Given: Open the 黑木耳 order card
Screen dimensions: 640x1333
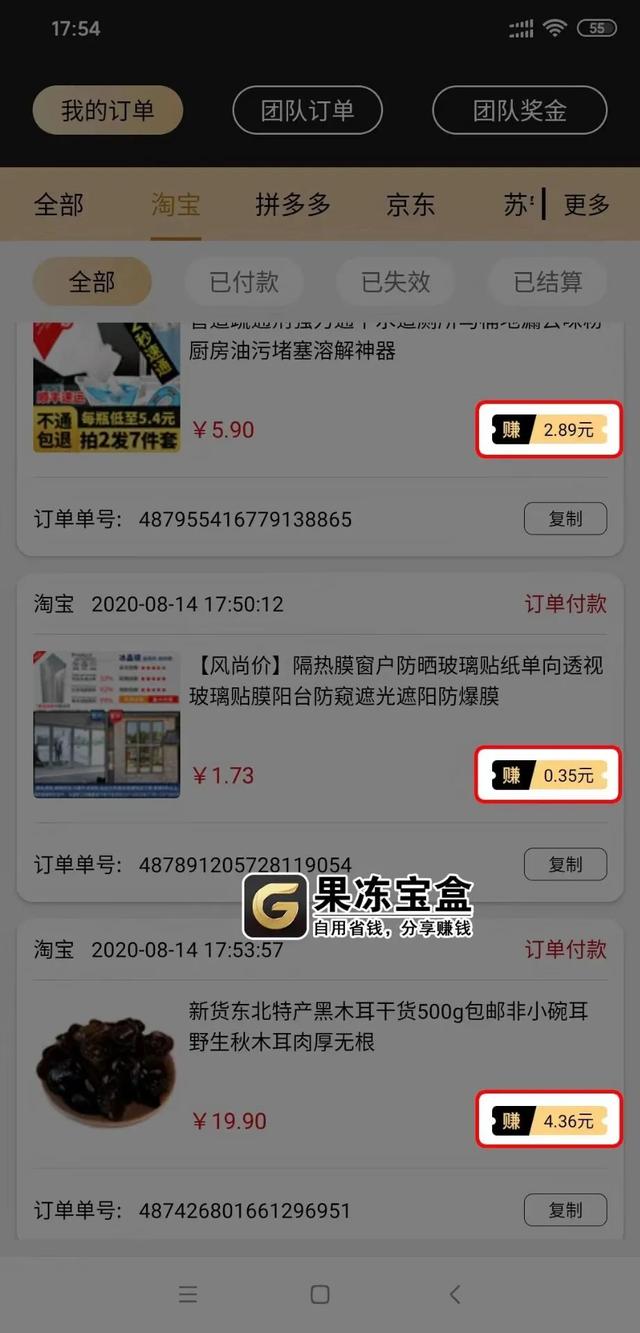Looking at the screenshot, I should (x=390, y=1027).
